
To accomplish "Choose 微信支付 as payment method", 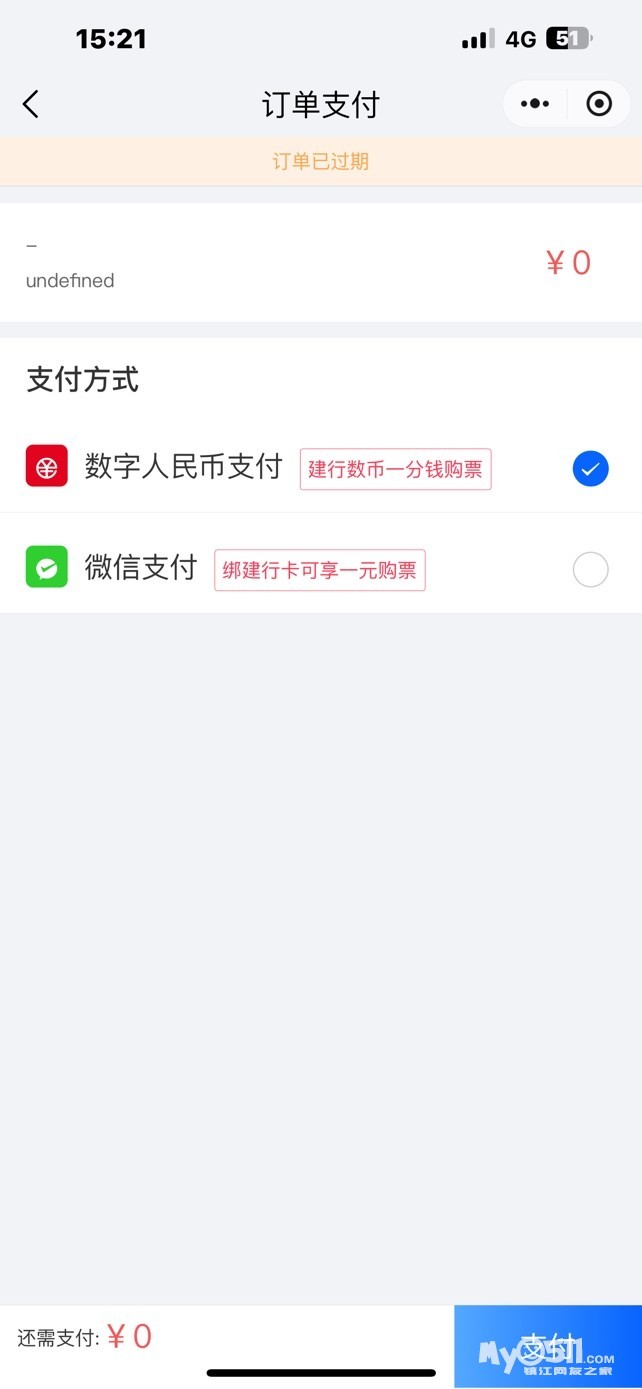I will point(590,570).
